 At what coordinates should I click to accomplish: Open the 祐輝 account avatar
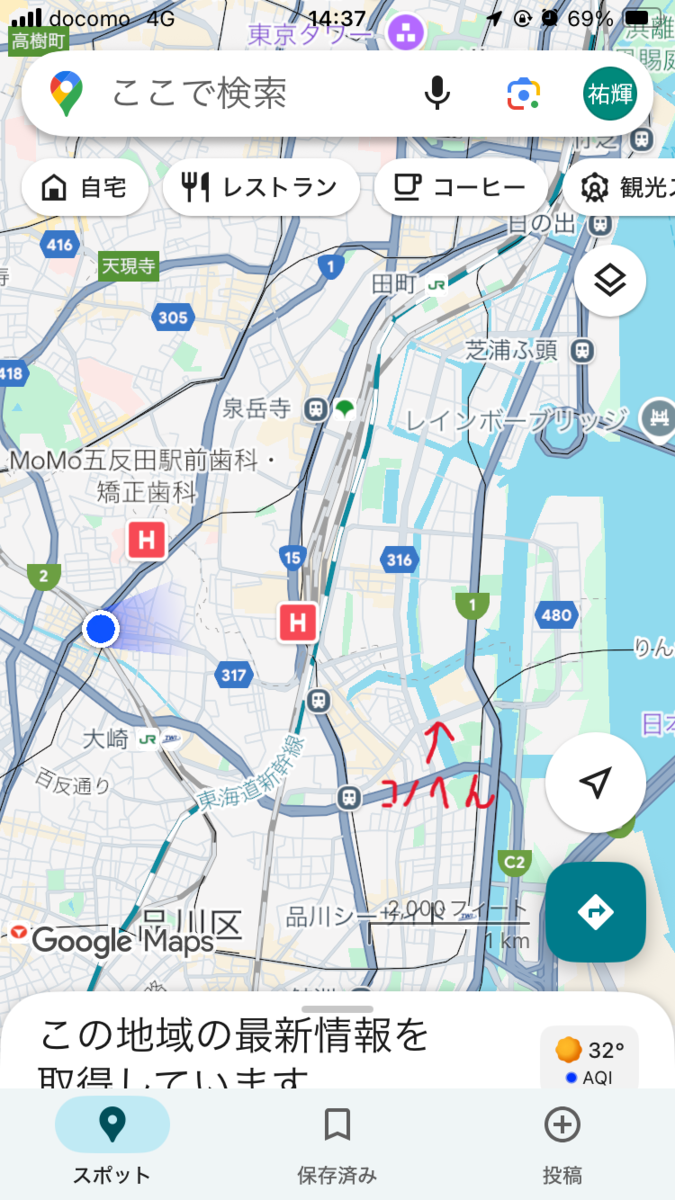(x=609, y=94)
